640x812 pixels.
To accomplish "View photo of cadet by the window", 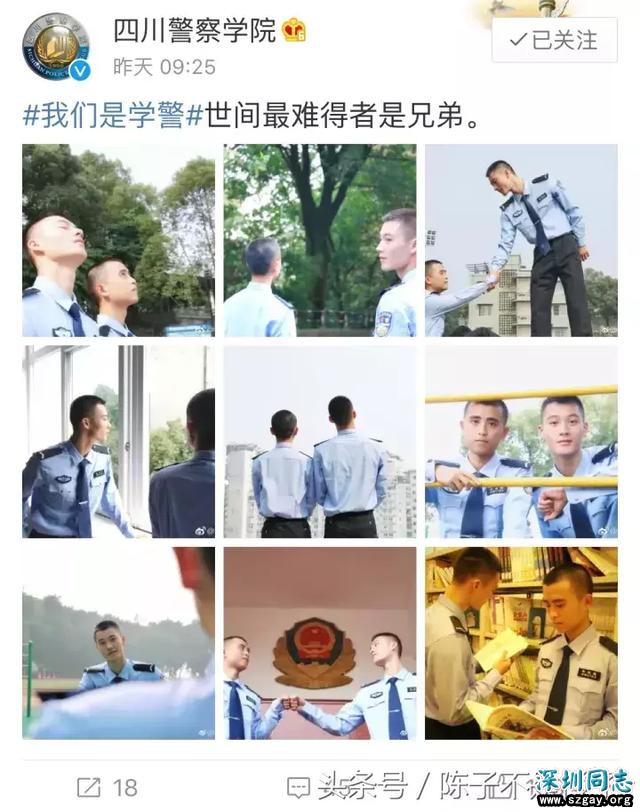I will pos(119,442).
